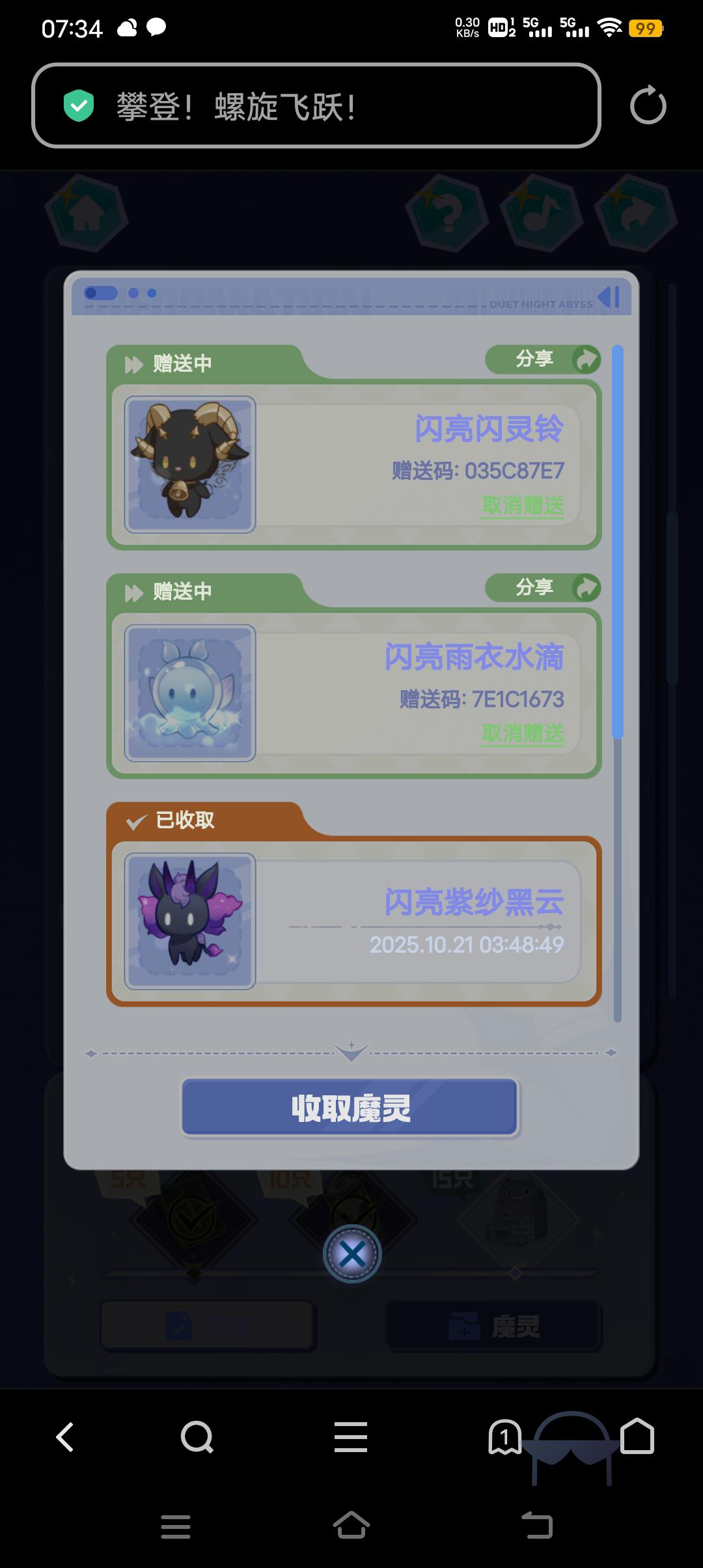Viewport: 703px width, 1568px height.
Task: Share the 闪亮闪灵铃 gift via 分享
Action: click(542, 359)
